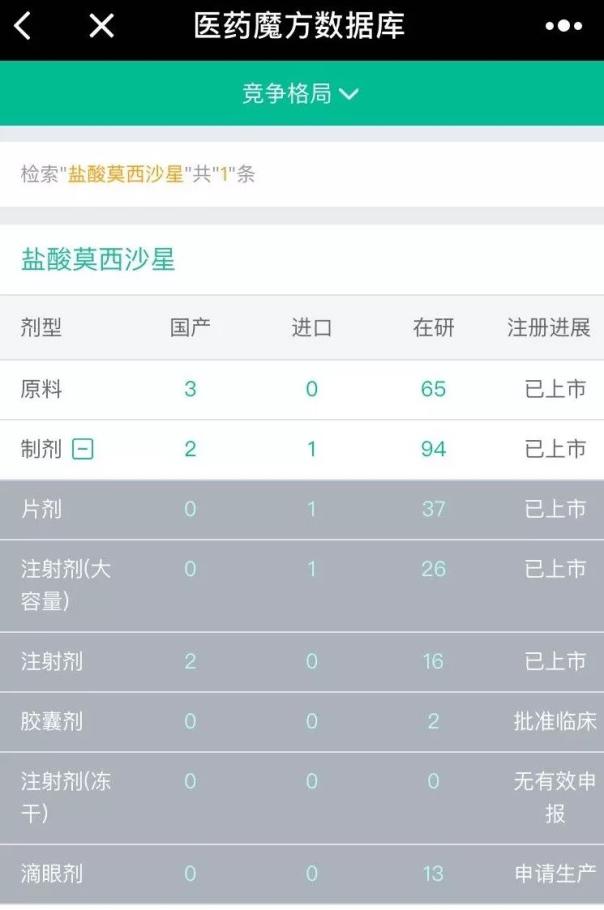Open the 原料 row details
The height and width of the screenshot is (910, 604).
coord(41,389)
